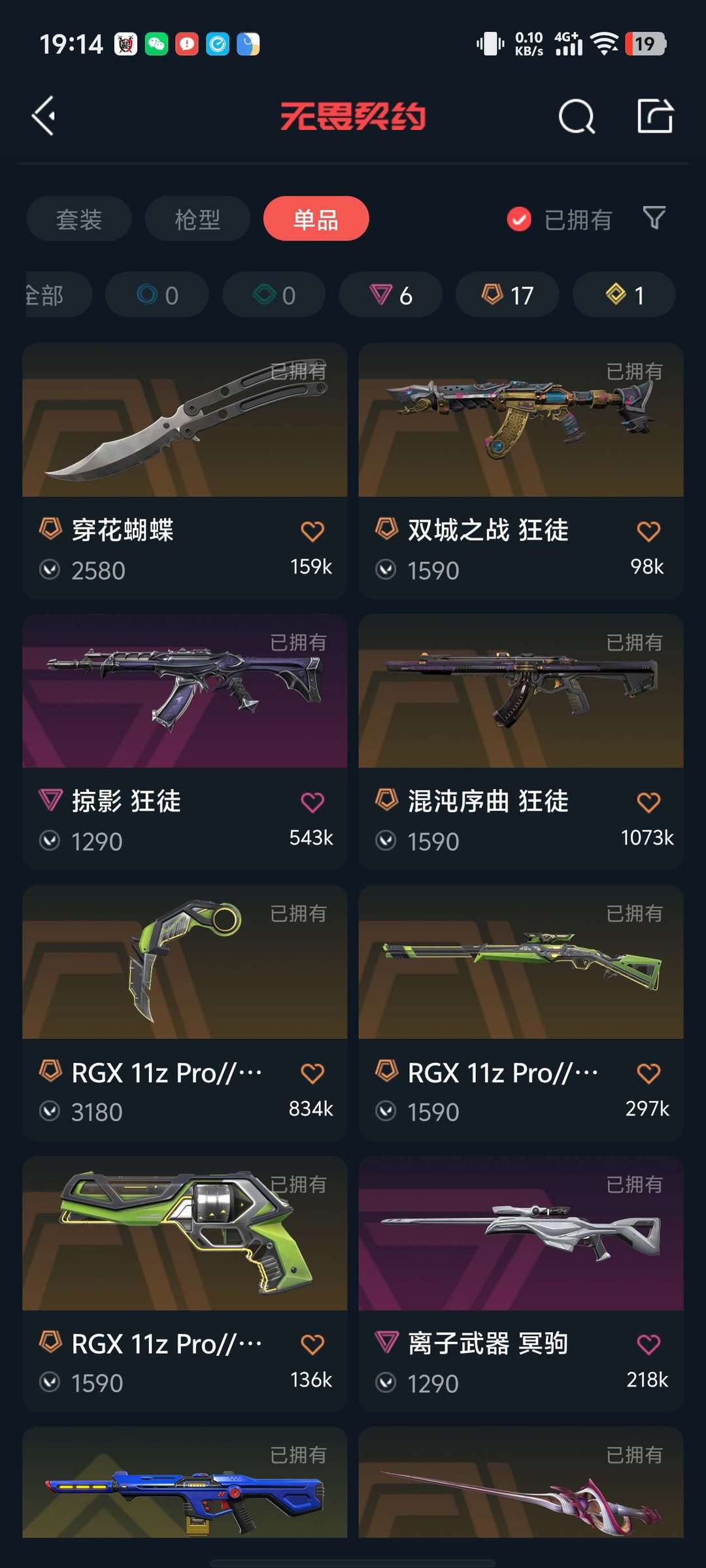Open the search icon in the header
Screen dimensions: 706x1568
(577, 117)
